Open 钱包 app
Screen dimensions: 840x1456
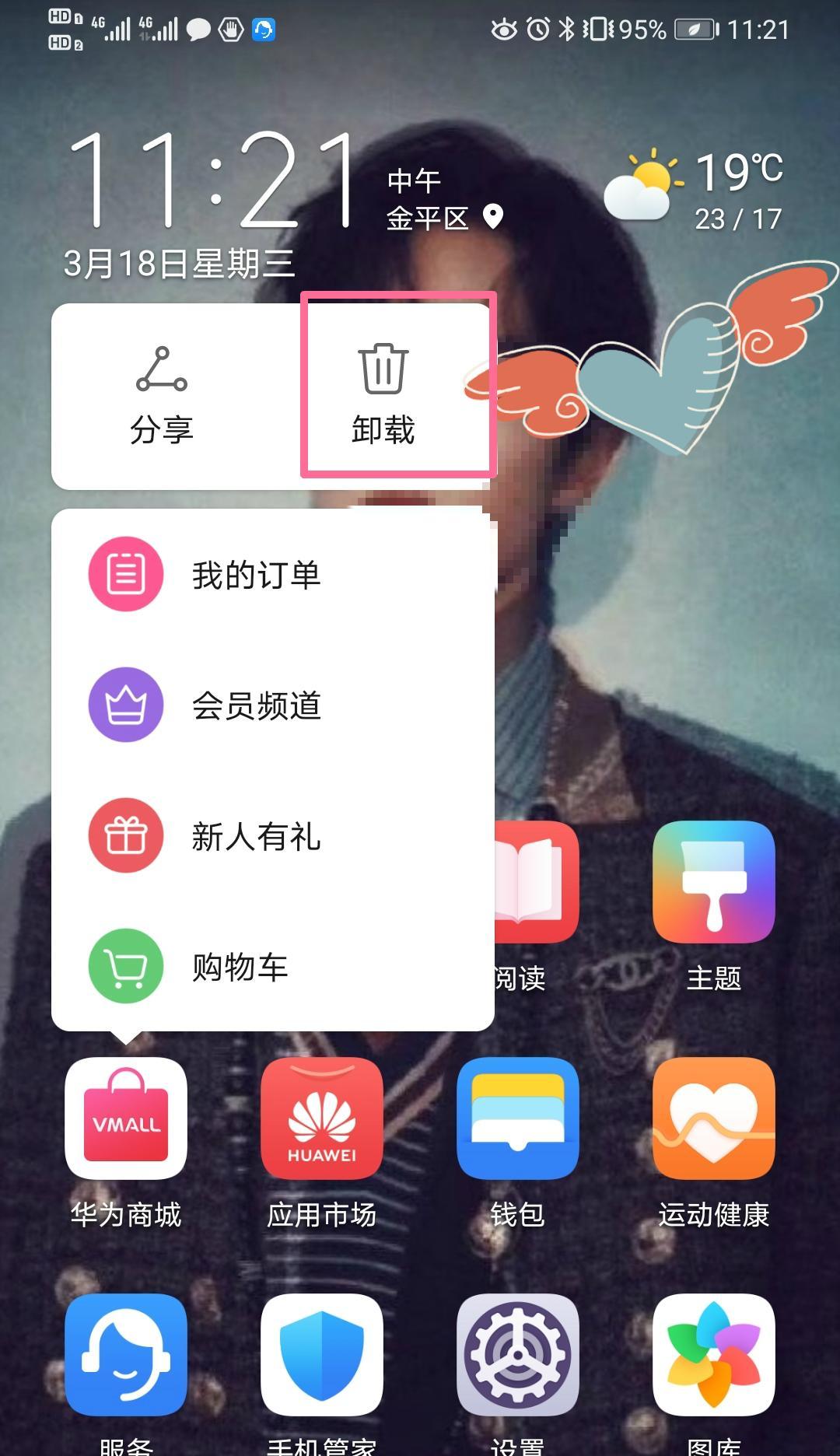517,1118
